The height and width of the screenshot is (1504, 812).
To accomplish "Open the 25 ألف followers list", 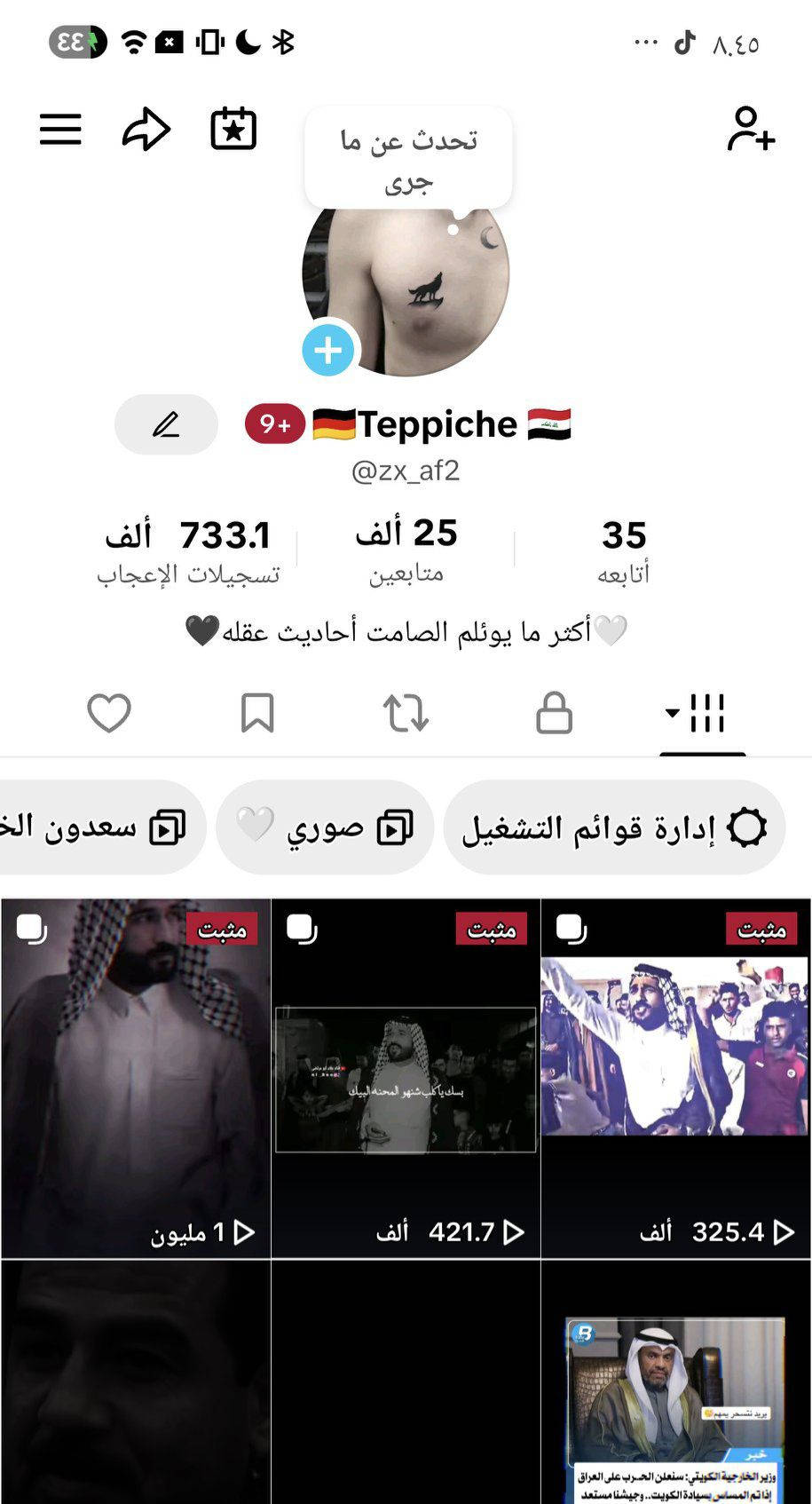I will click(406, 550).
